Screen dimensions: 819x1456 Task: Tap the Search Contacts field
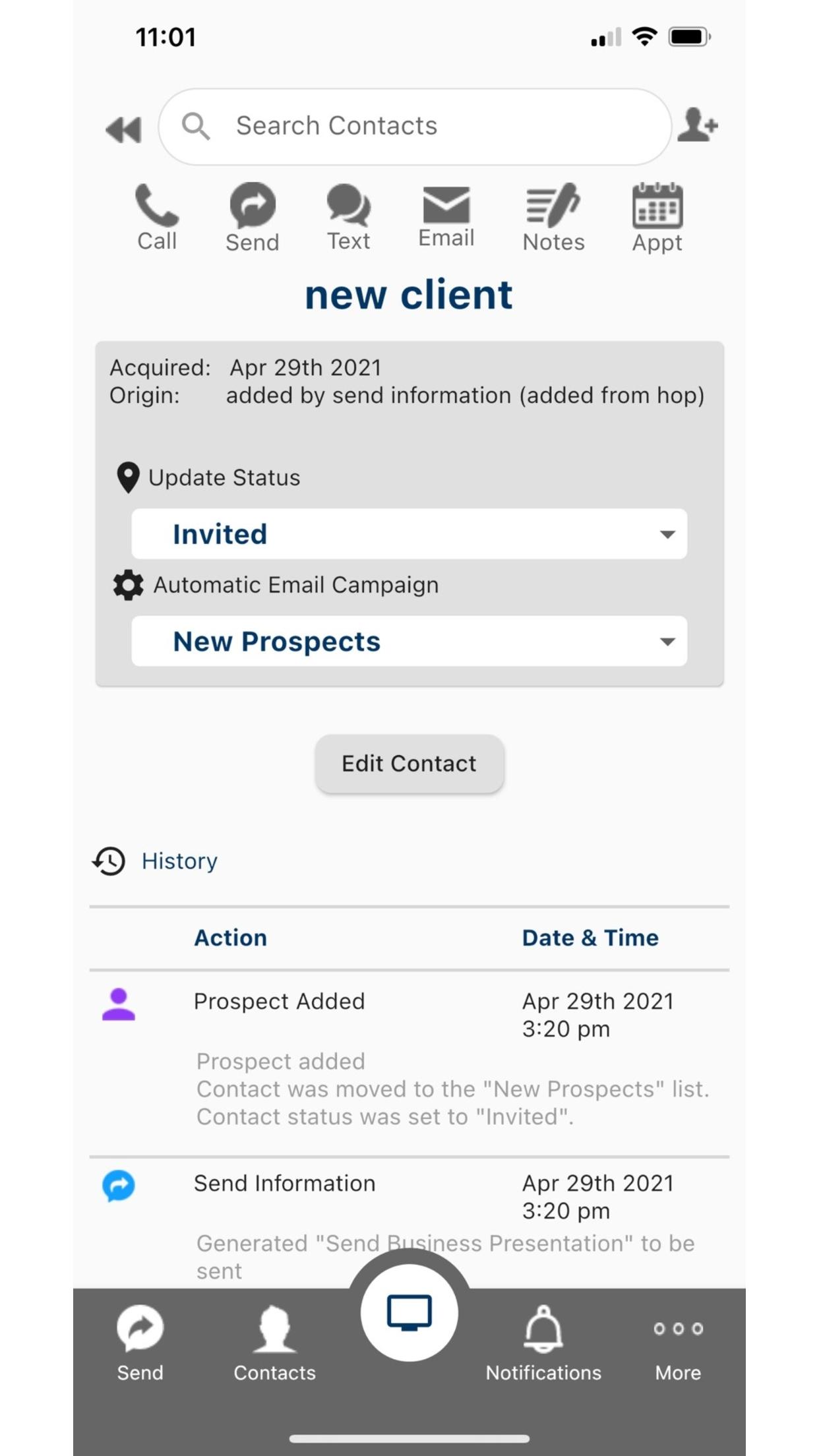pyautogui.click(x=415, y=127)
